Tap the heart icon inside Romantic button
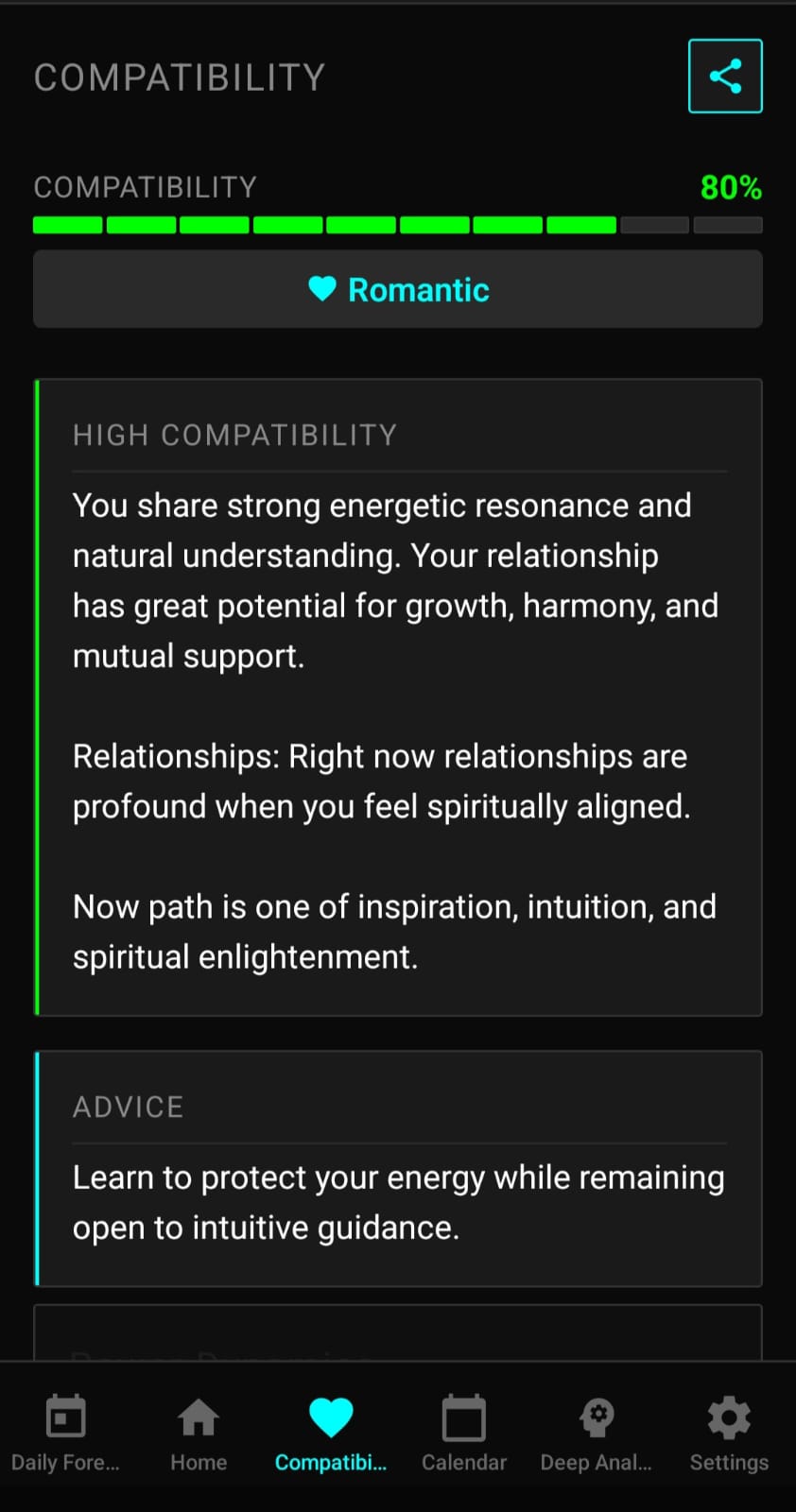This screenshot has width=796, height=1512. (x=323, y=289)
